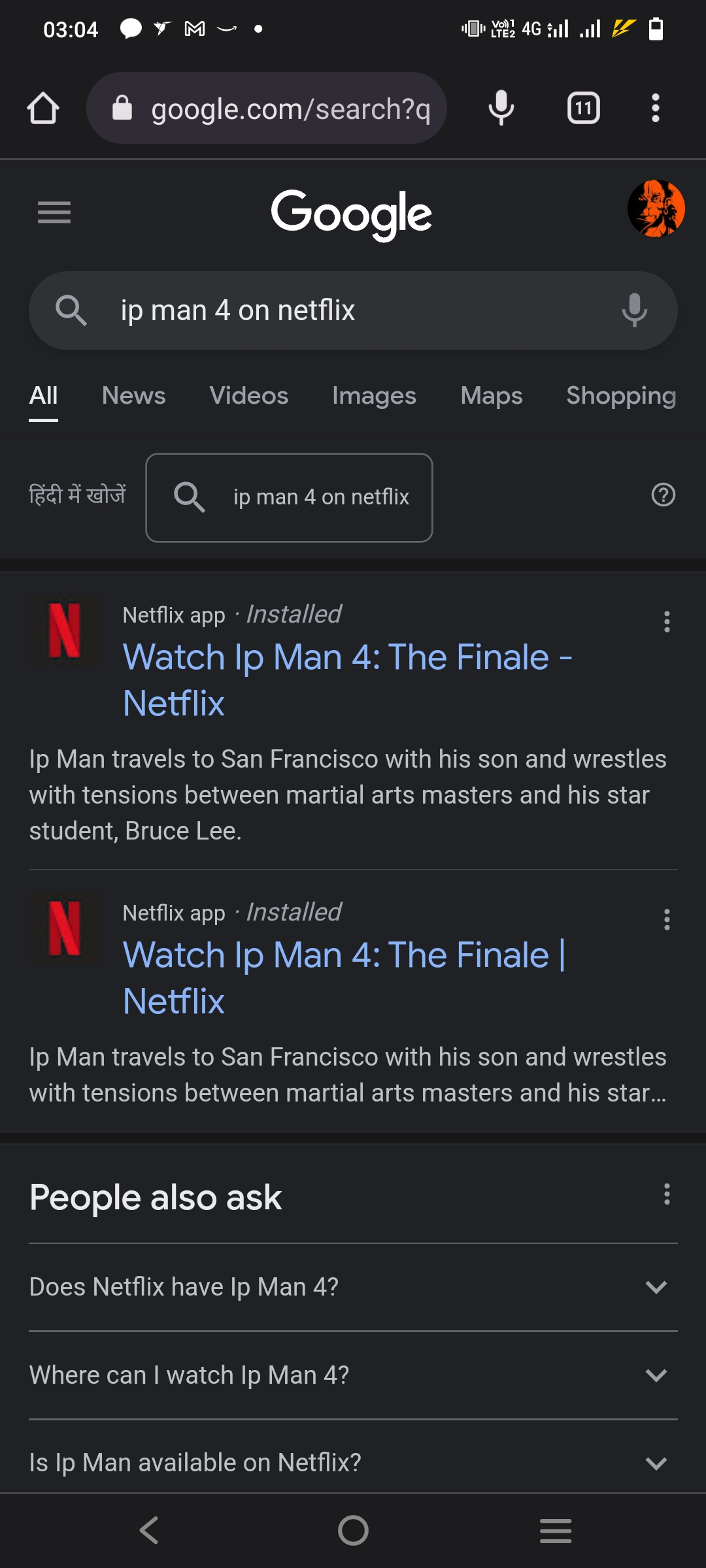This screenshot has width=706, height=1568.
Task: Expand 'Where can I watch Ip Man 4?'
Action: click(x=353, y=1375)
